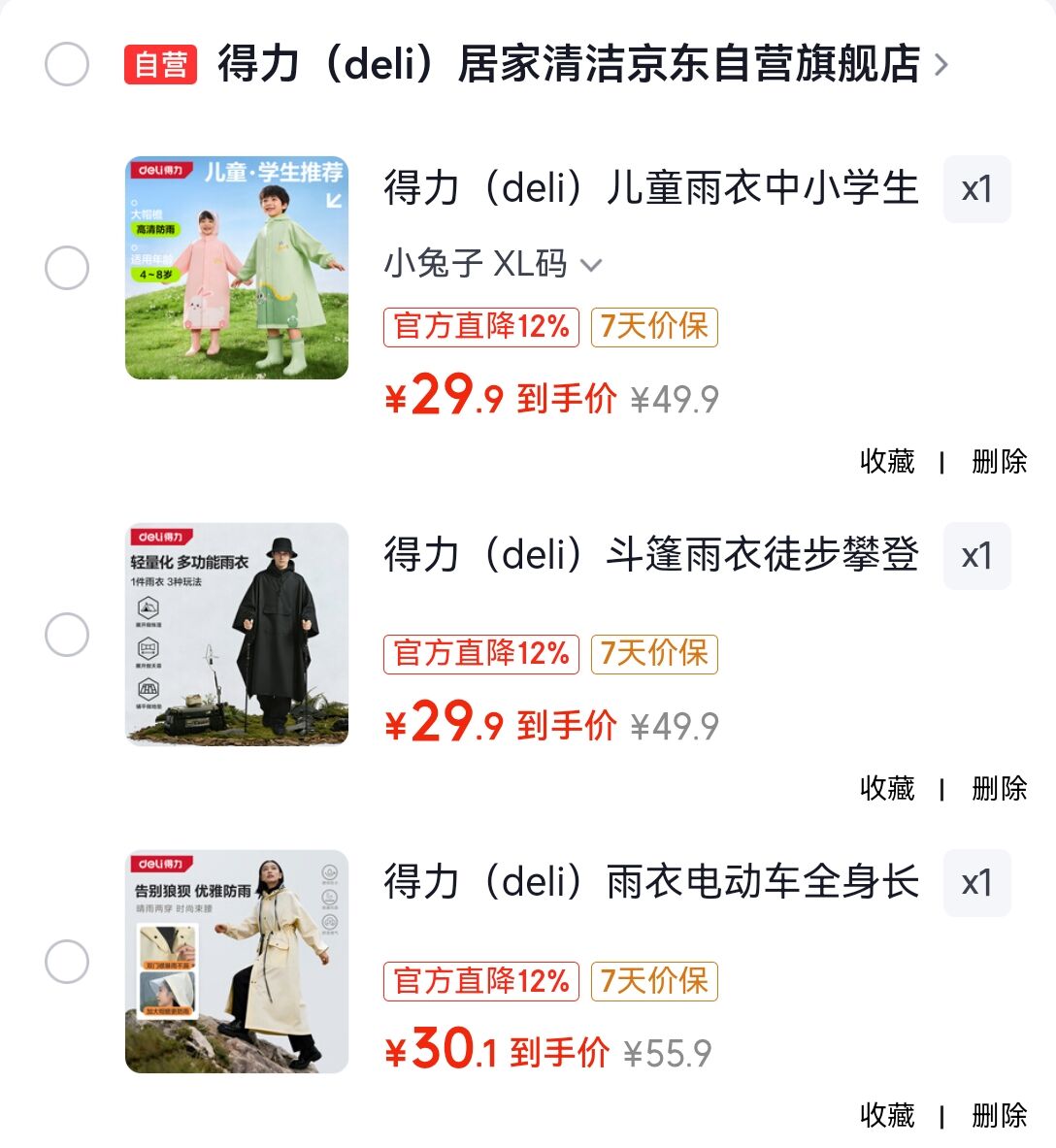
Task: View the 斗篷雨衣 product picture
Action: coord(237,635)
